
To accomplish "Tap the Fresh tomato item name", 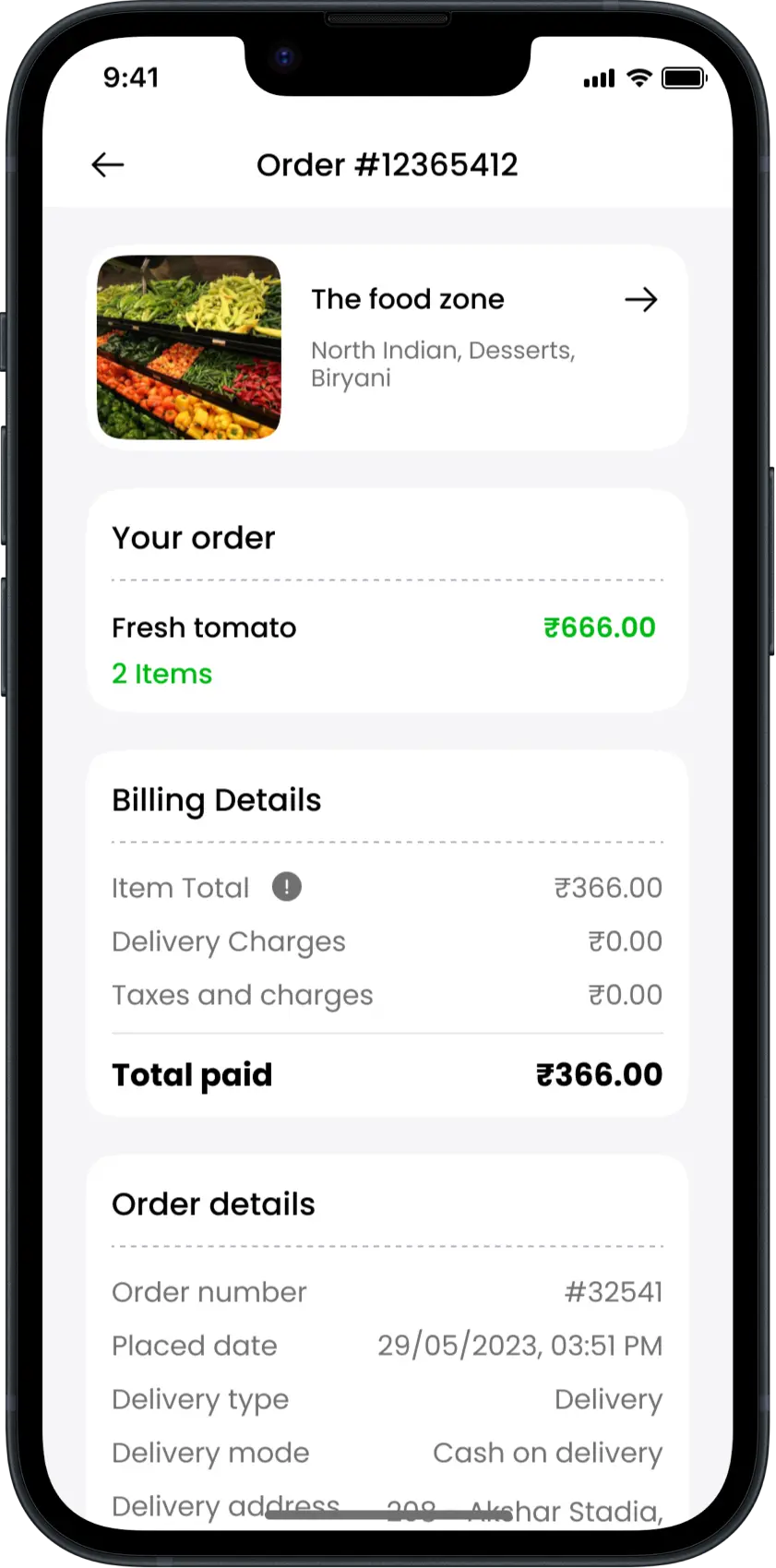I will [204, 628].
